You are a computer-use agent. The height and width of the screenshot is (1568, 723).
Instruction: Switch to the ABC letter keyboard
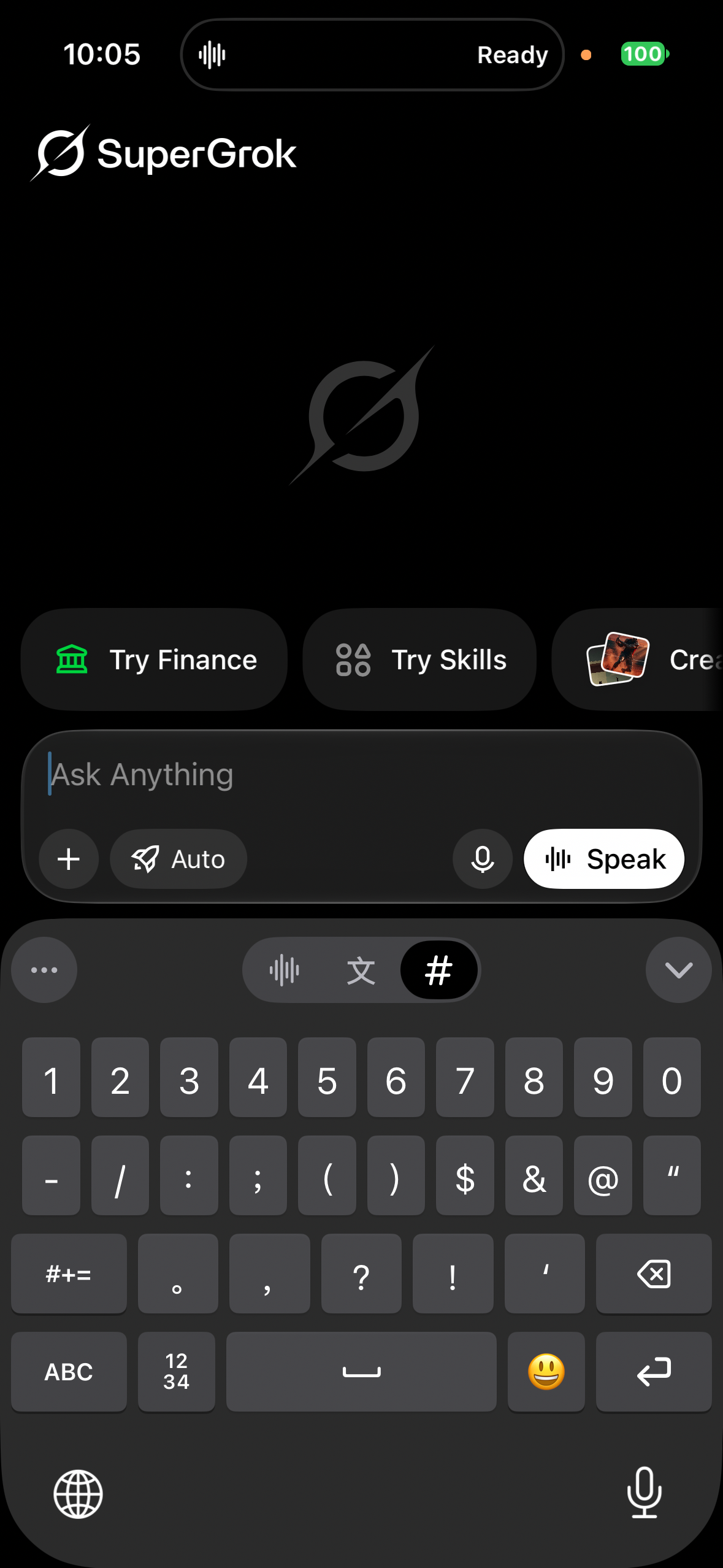coord(69,1372)
